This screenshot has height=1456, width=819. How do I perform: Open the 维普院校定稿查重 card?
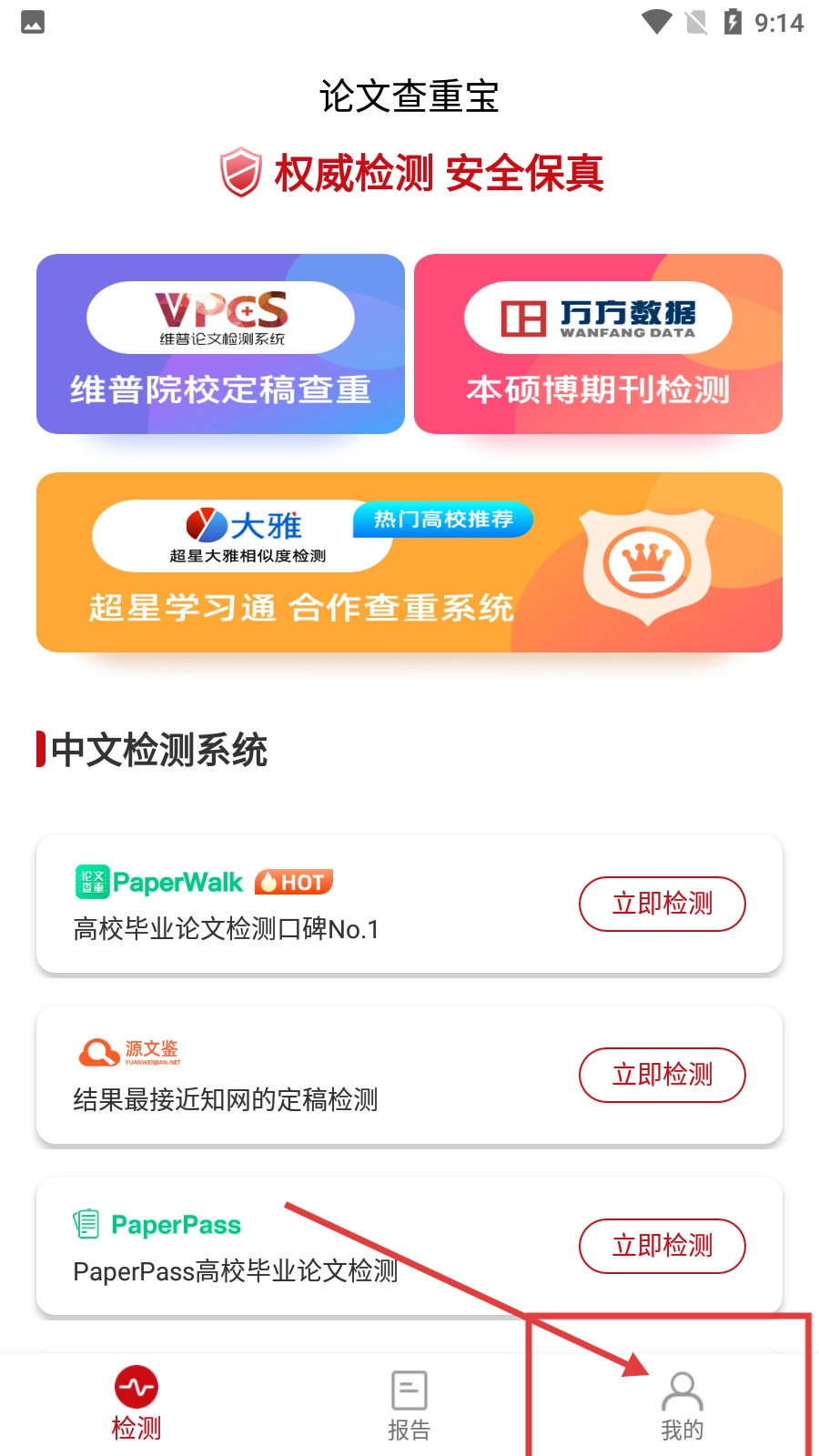220,344
